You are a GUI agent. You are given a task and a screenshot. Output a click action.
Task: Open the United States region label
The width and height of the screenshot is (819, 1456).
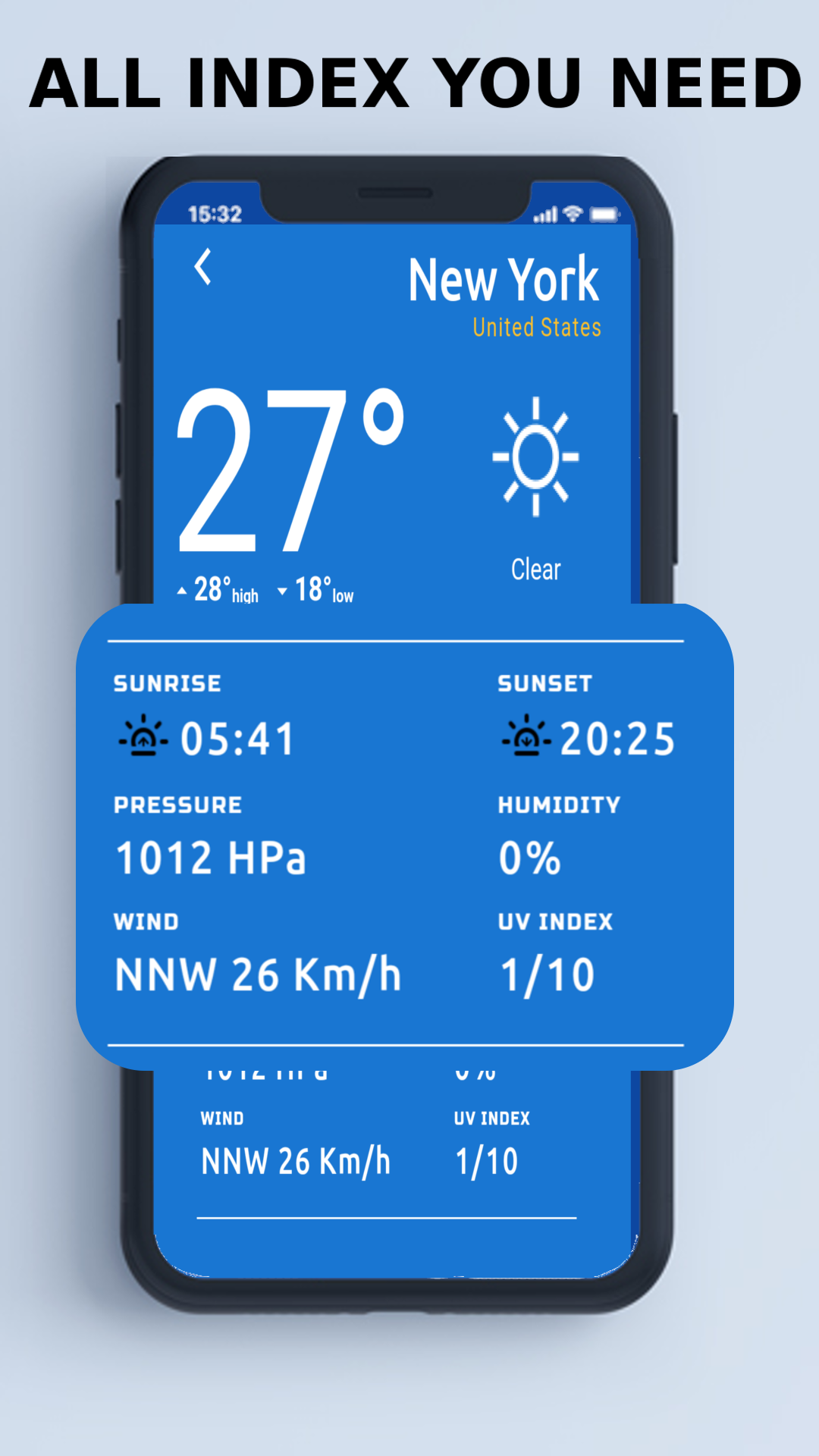[535, 328]
